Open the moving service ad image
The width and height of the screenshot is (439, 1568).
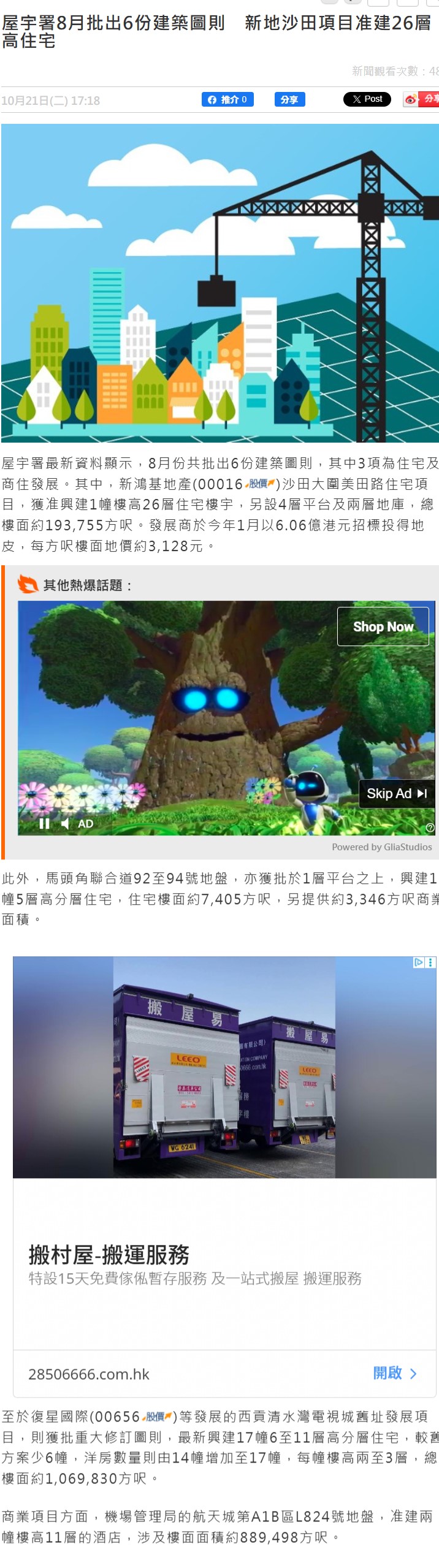pos(224,1067)
